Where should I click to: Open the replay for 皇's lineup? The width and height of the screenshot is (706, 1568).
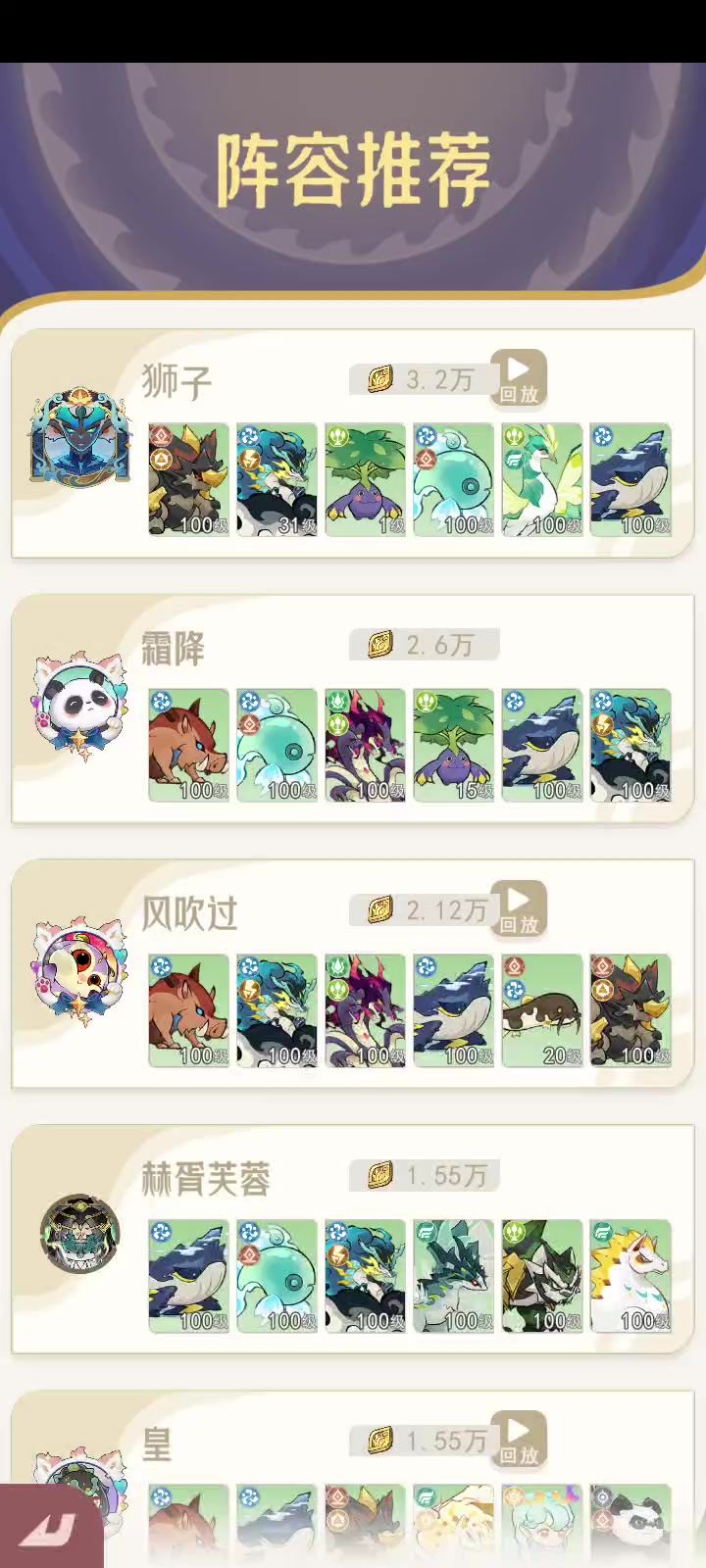click(519, 1439)
